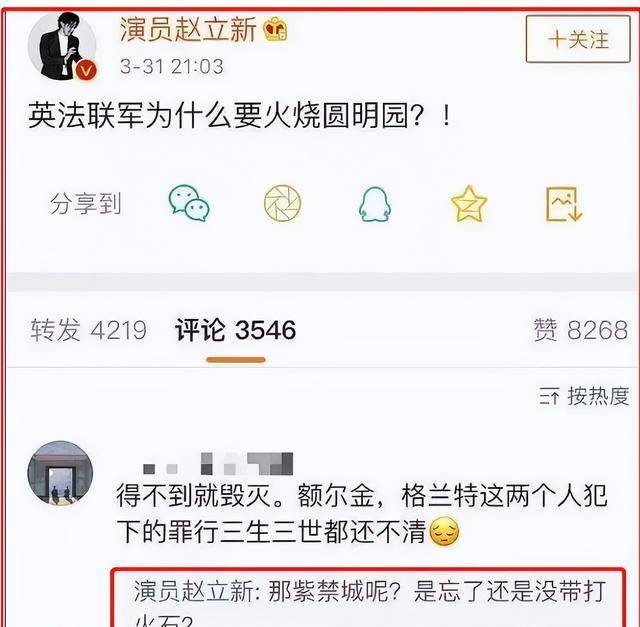Share the post to WeChat Moments
The image size is (640, 627).
[x=282, y=204]
